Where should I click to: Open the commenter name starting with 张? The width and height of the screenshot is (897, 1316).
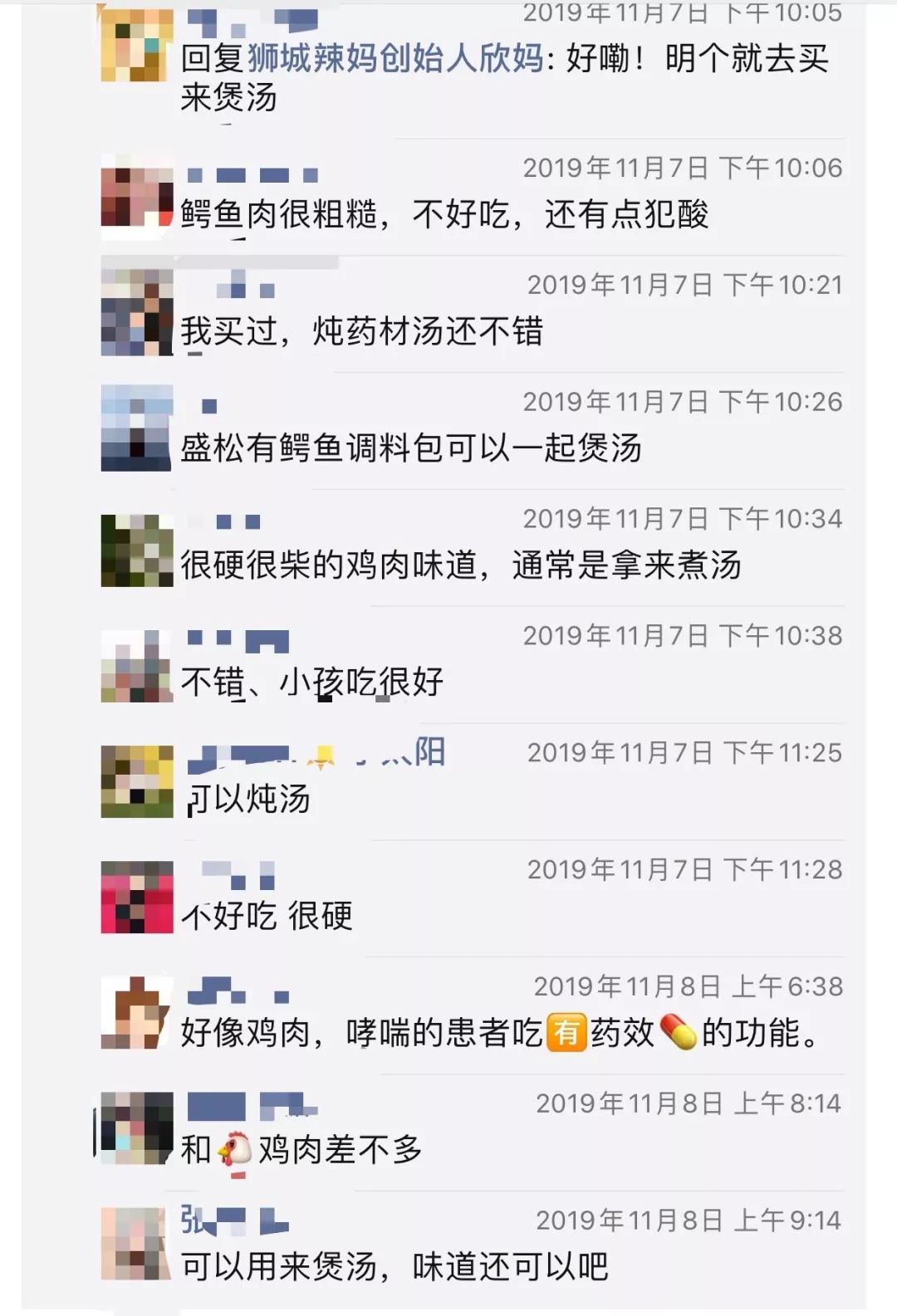click(x=234, y=1221)
